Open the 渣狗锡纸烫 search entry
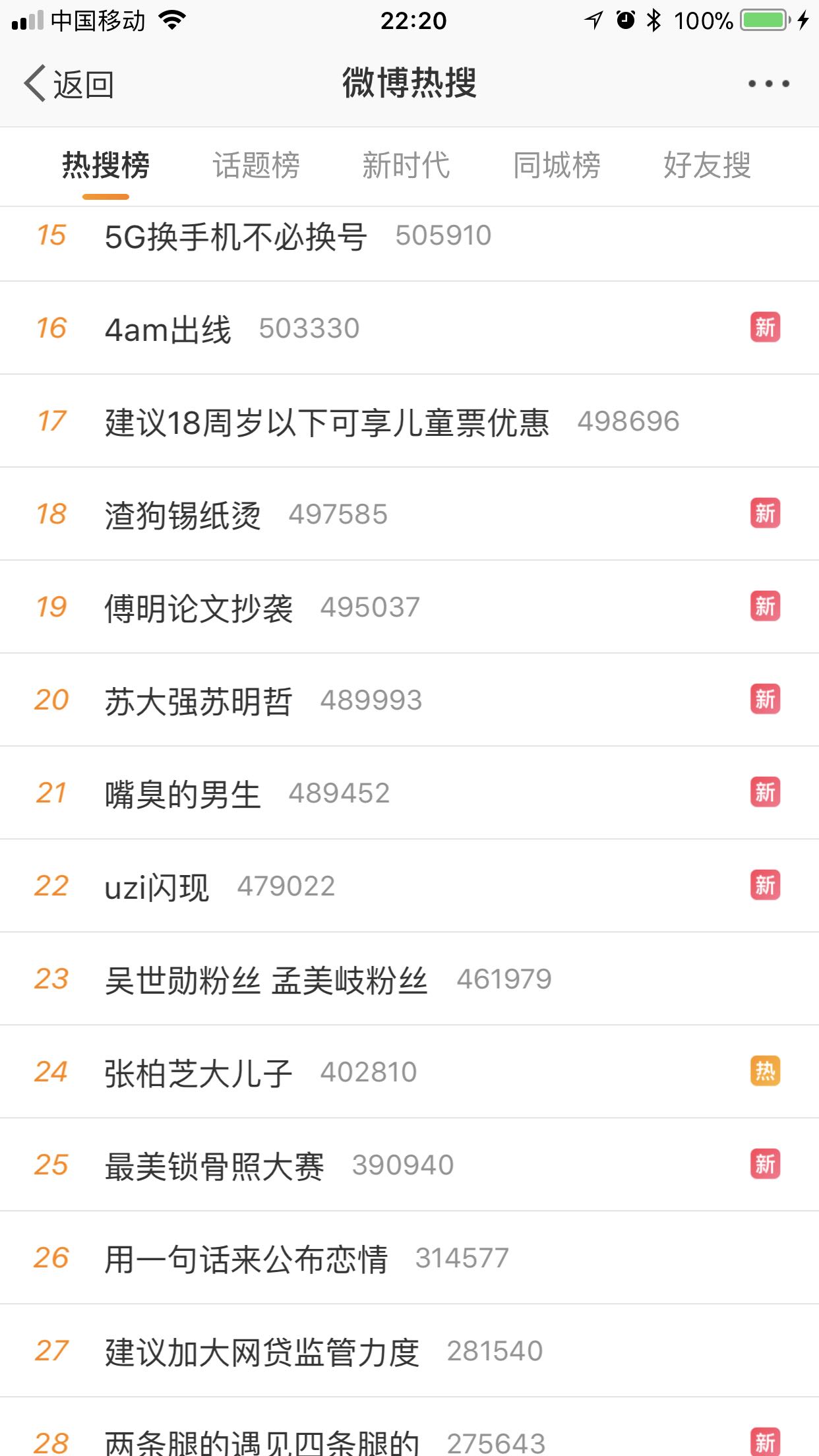819x1456 pixels. tap(183, 514)
